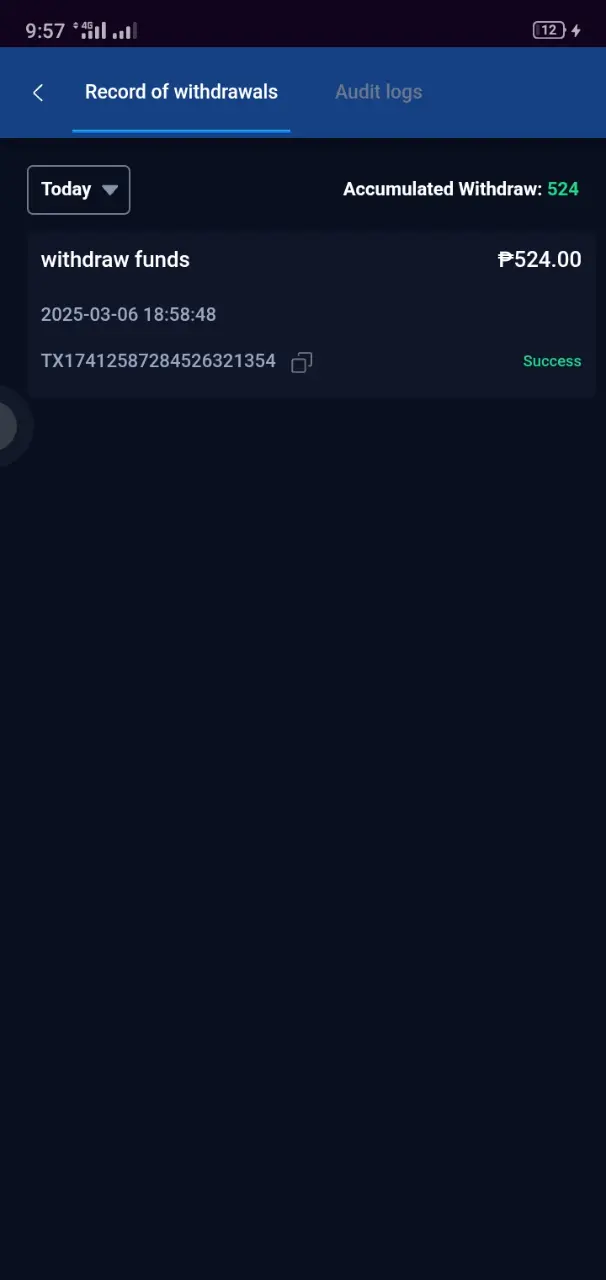Image resolution: width=606 pixels, height=1280 pixels.
Task: Tap the floating side bubble at left edge
Action: tap(10, 426)
